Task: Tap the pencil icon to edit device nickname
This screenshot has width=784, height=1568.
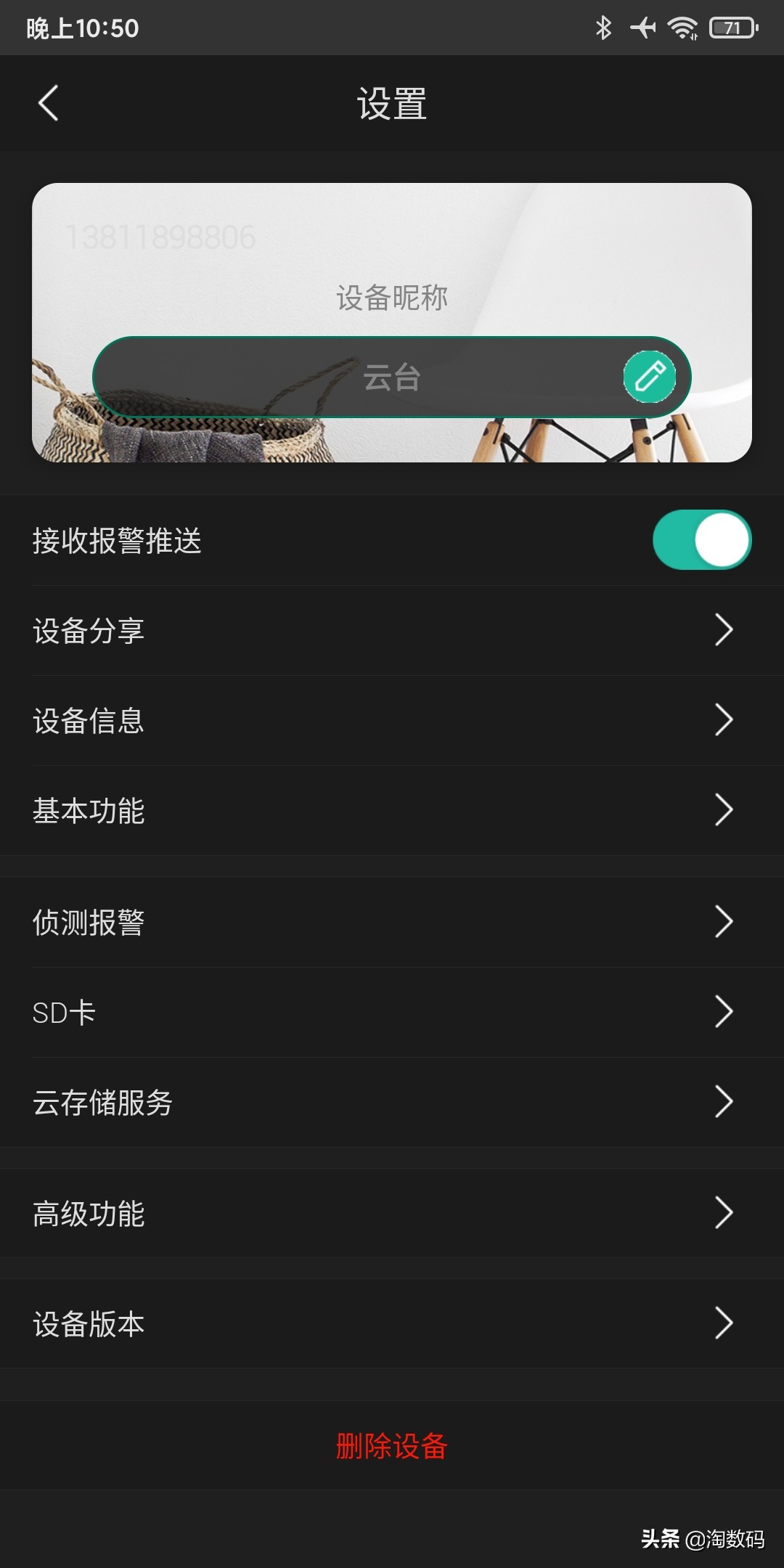Action: (649, 377)
